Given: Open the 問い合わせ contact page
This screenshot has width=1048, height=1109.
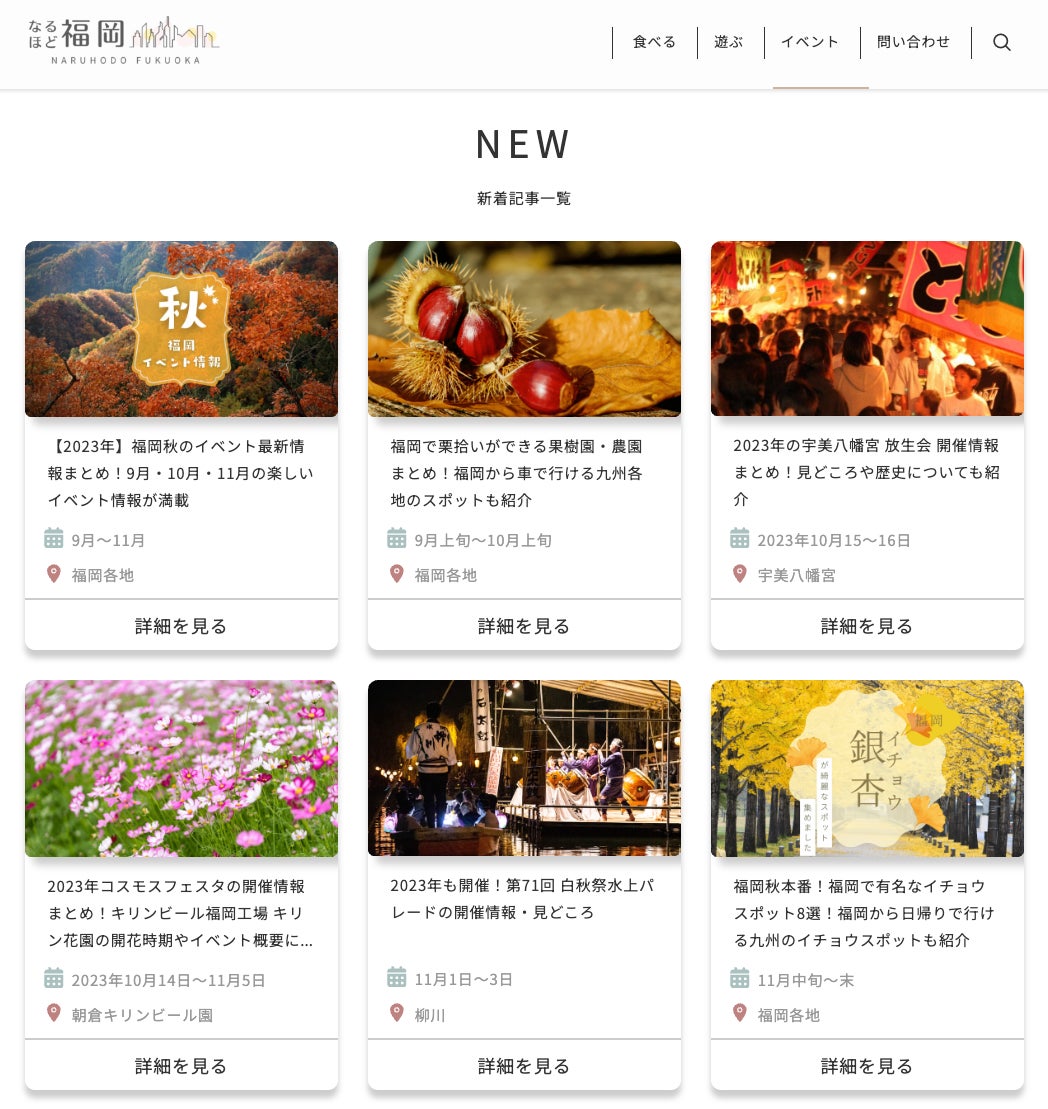Looking at the screenshot, I should point(913,42).
